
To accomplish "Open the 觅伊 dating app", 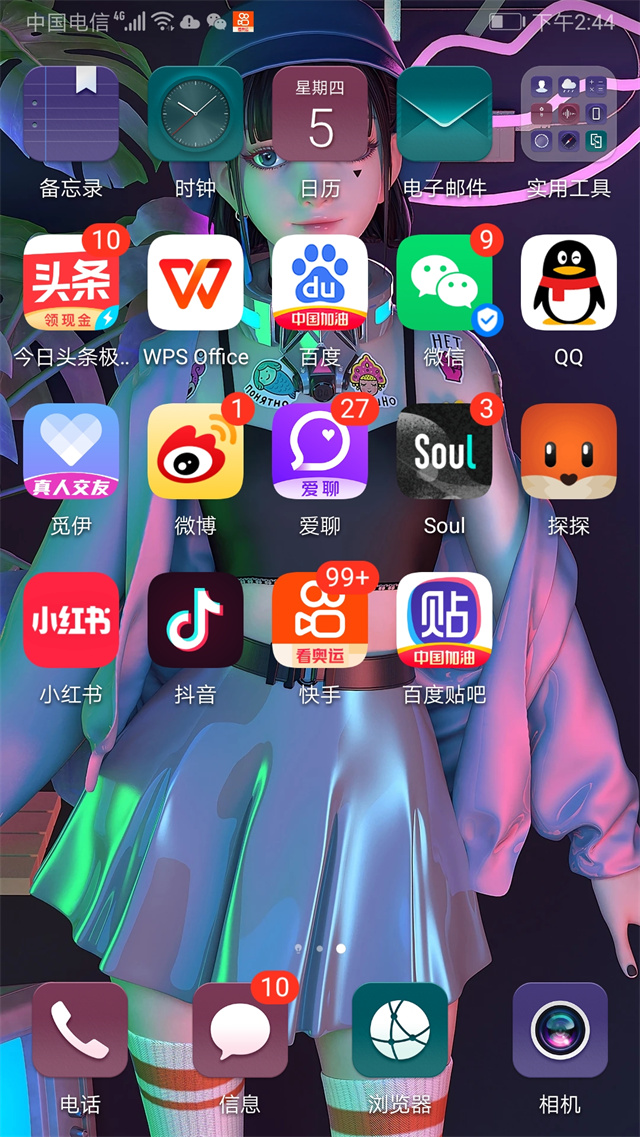I will coord(71,451).
